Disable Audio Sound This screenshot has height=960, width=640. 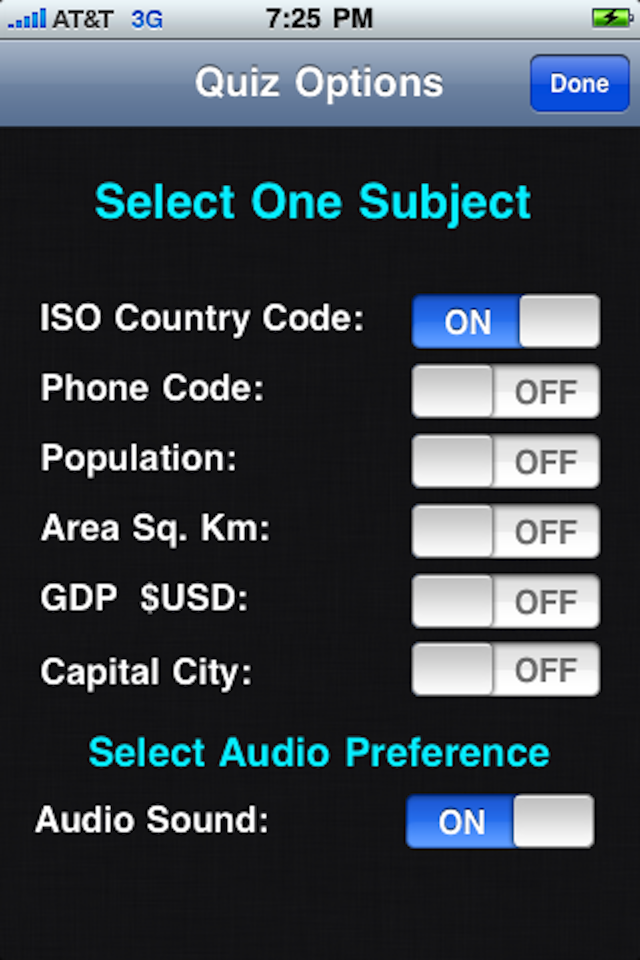tap(500, 821)
